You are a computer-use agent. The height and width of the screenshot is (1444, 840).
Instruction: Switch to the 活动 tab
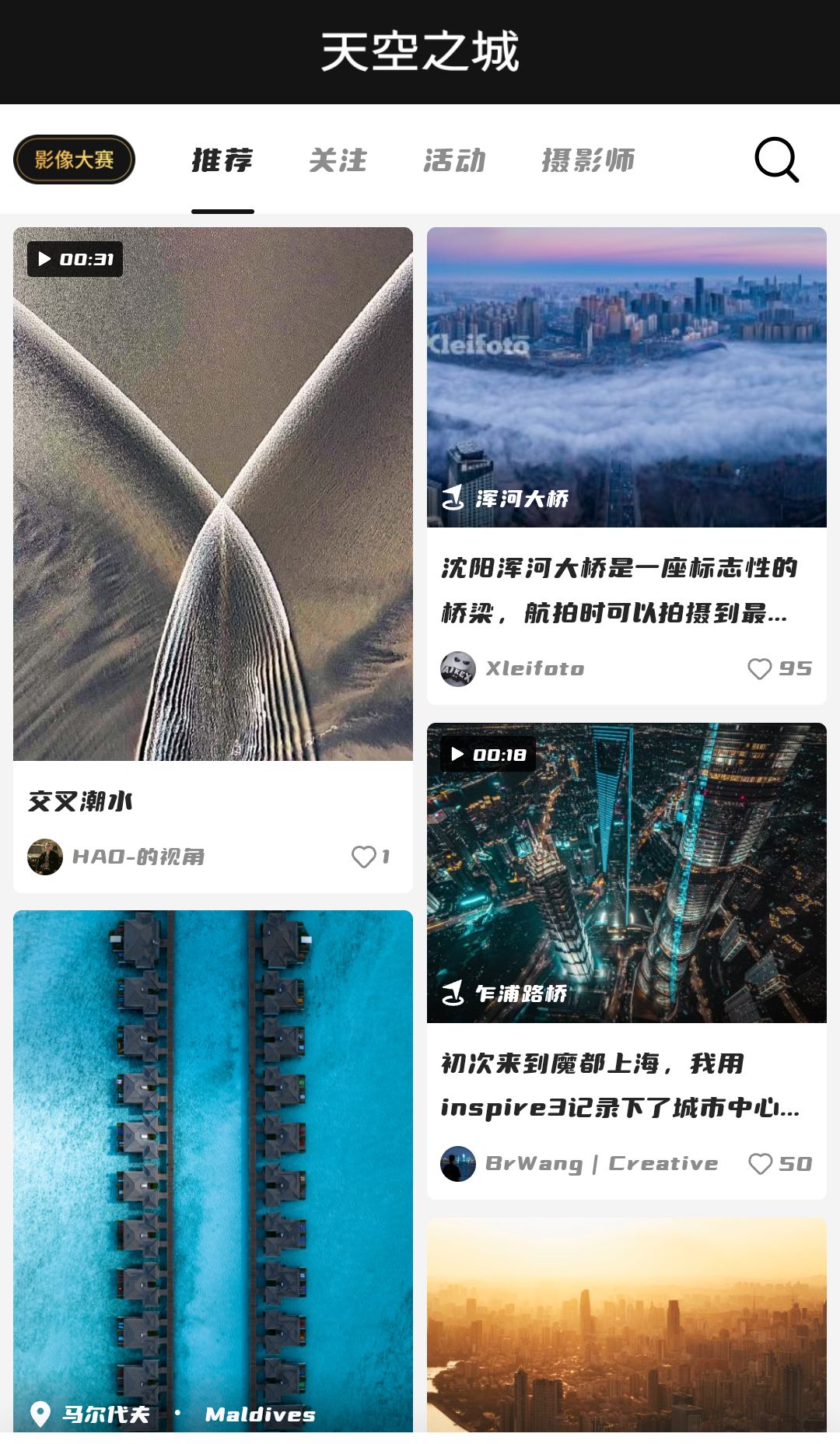(x=454, y=160)
